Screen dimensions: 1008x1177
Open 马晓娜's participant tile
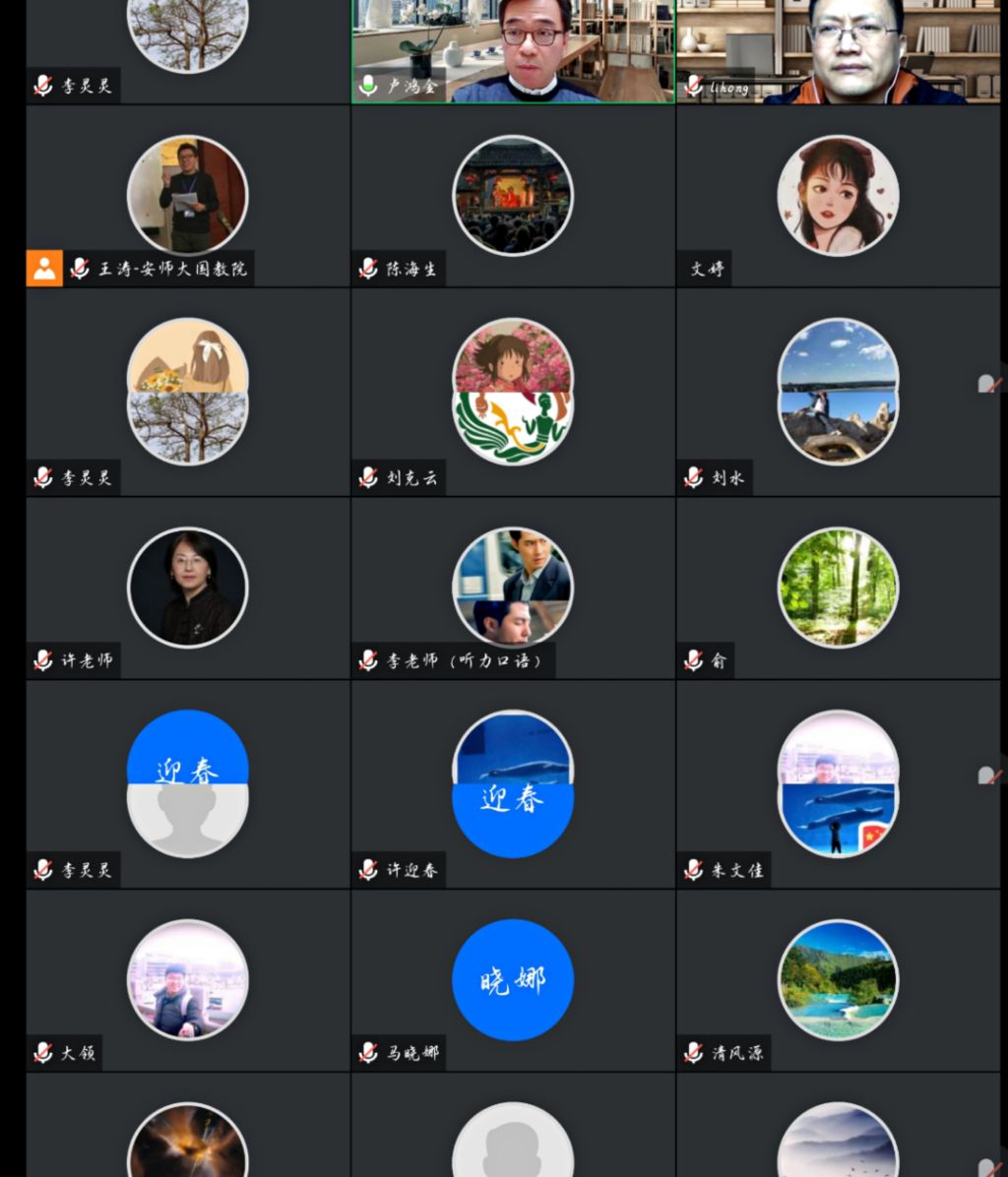tap(513, 979)
